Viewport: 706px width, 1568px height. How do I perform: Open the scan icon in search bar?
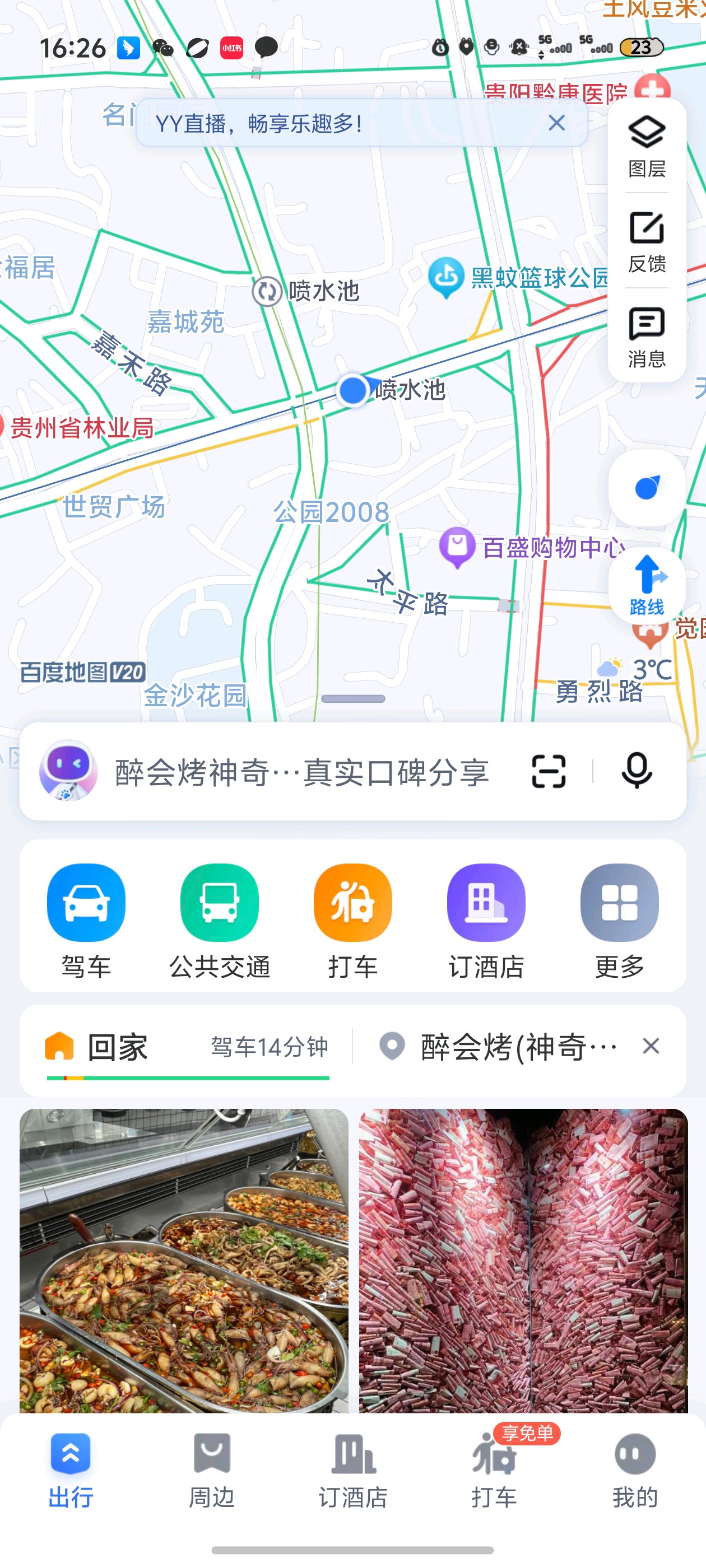click(548, 772)
